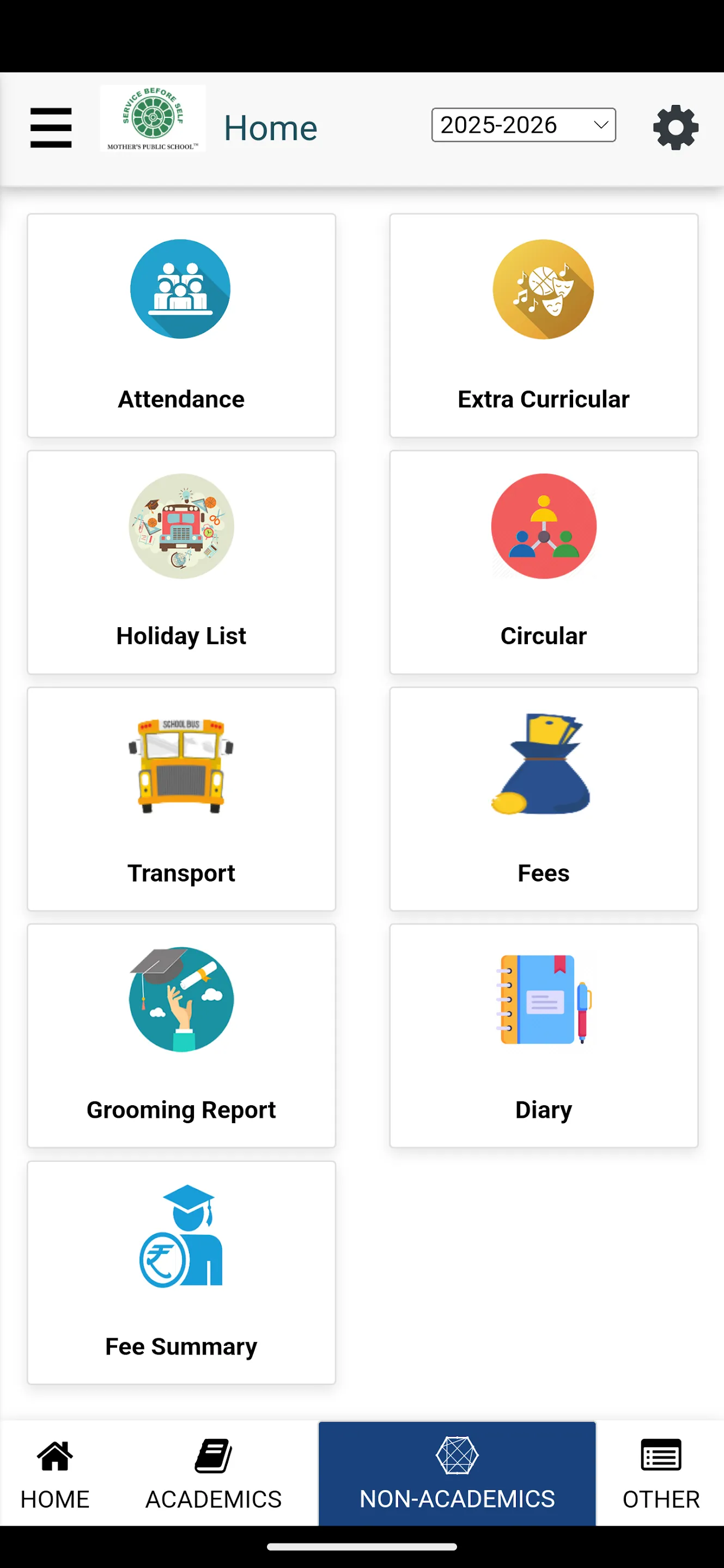Screen dimensions: 724x1568
Task: Open the Fees card
Action: point(544,799)
